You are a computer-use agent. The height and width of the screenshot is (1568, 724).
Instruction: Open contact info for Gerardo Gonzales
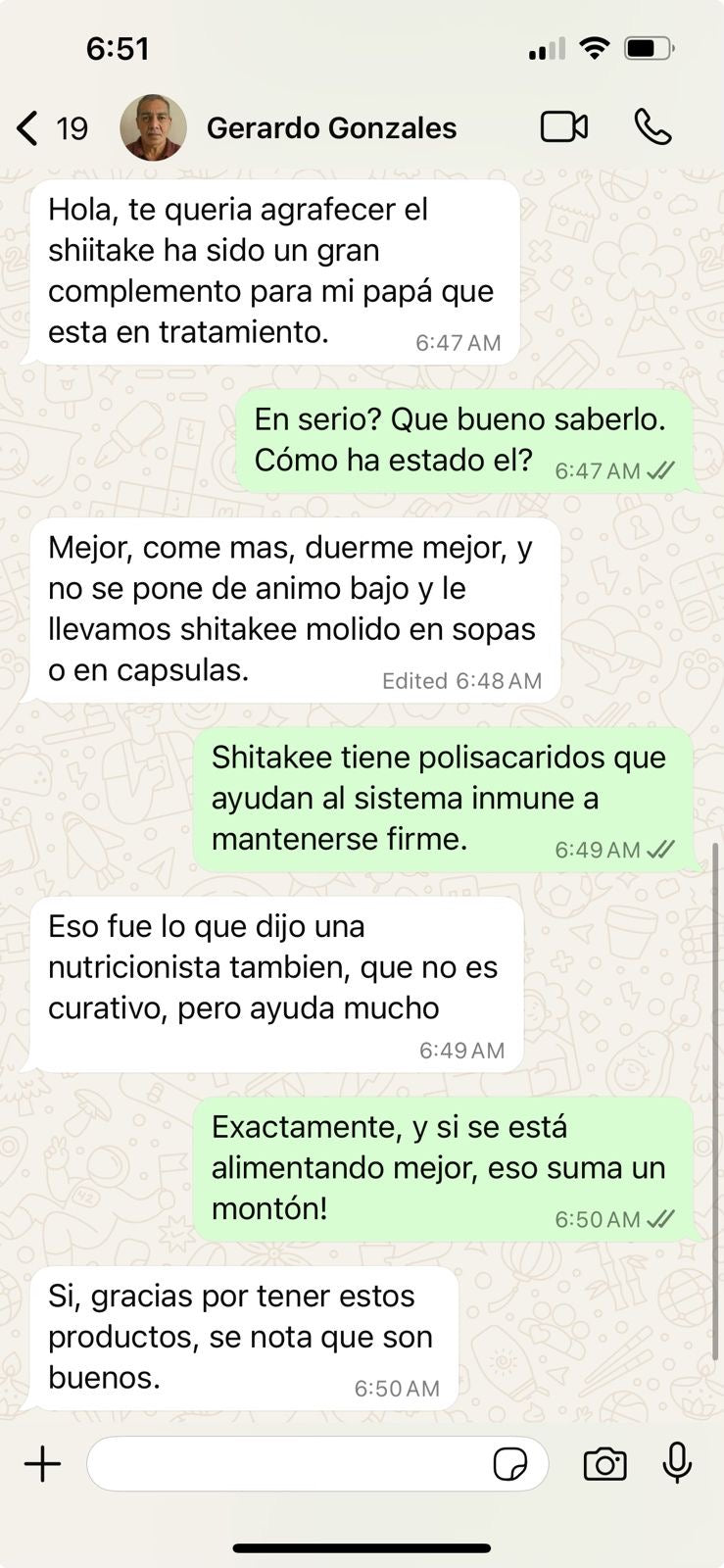click(331, 128)
